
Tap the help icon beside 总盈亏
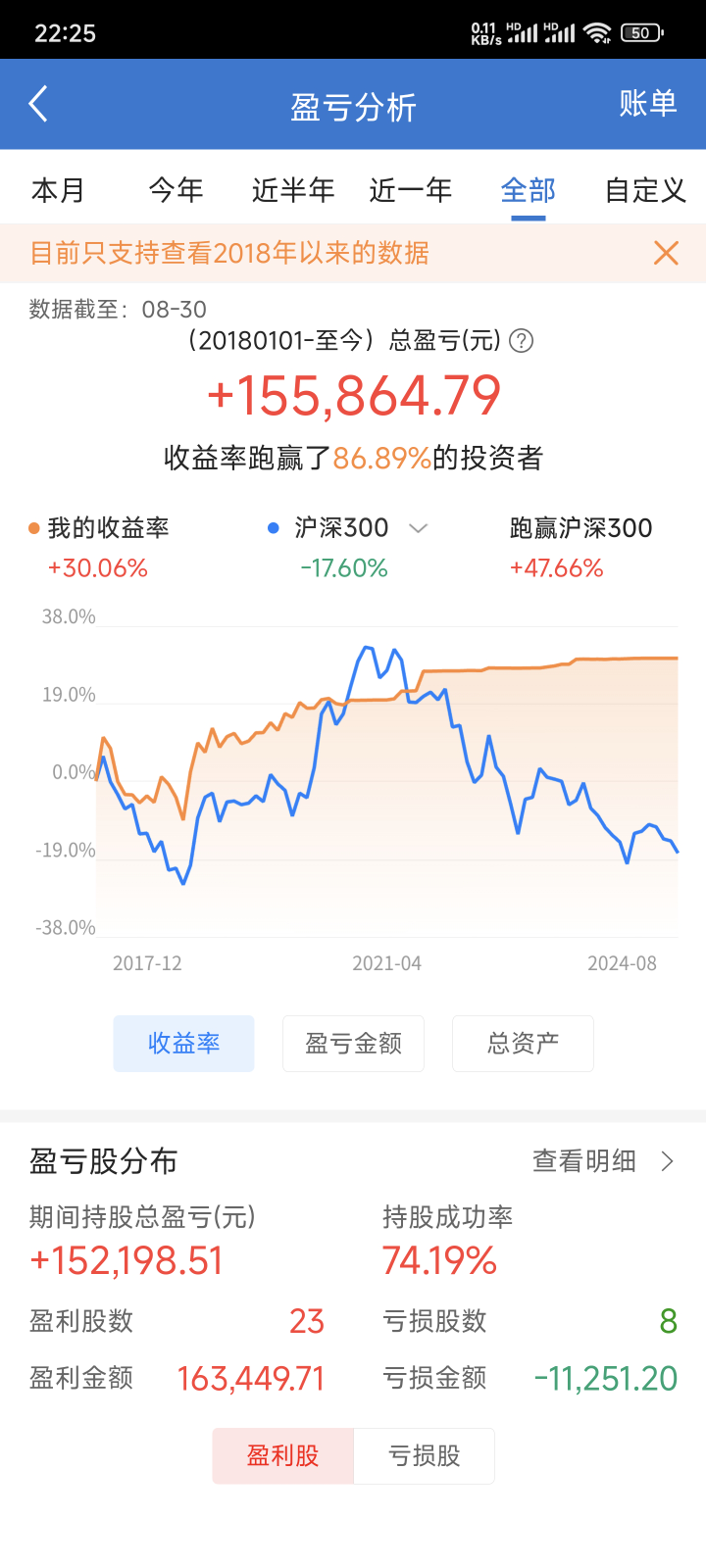pyautogui.click(x=523, y=341)
